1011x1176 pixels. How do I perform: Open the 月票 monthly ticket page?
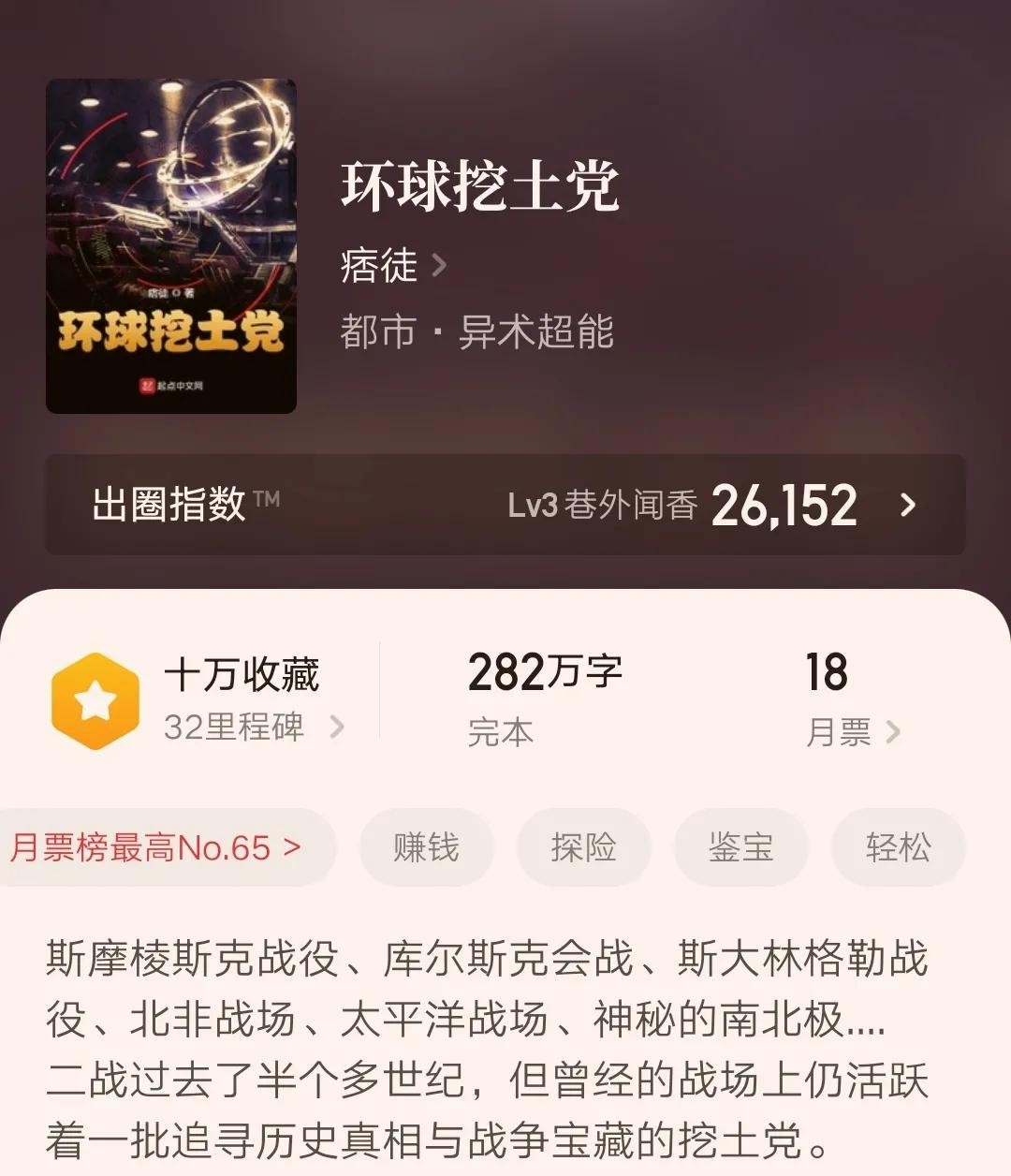pos(852,731)
